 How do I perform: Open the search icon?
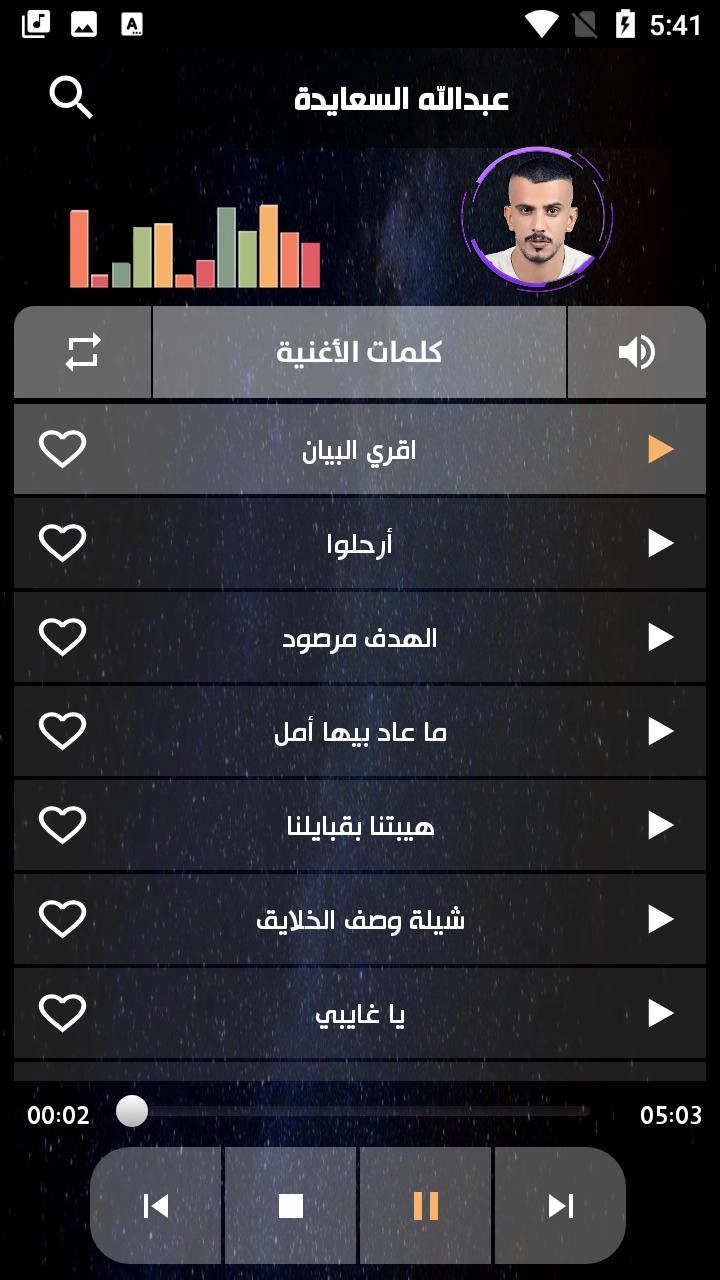(x=71, y=98)
